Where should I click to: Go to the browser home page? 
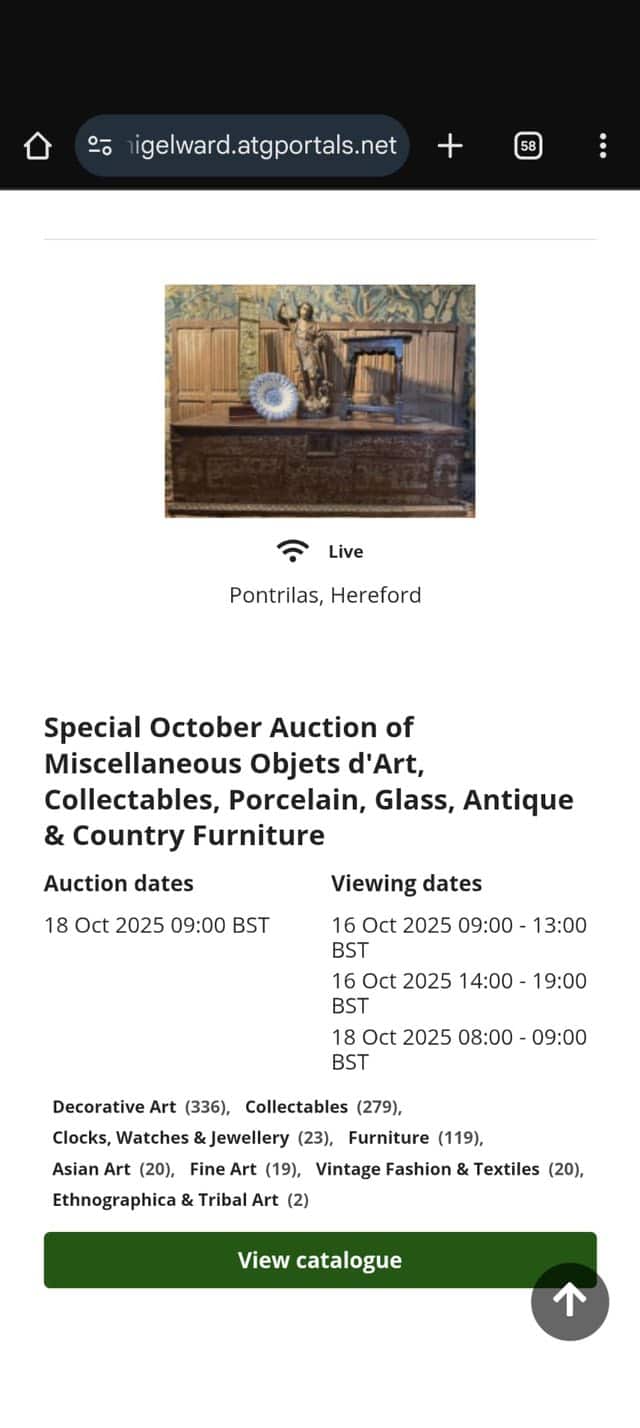37,147
